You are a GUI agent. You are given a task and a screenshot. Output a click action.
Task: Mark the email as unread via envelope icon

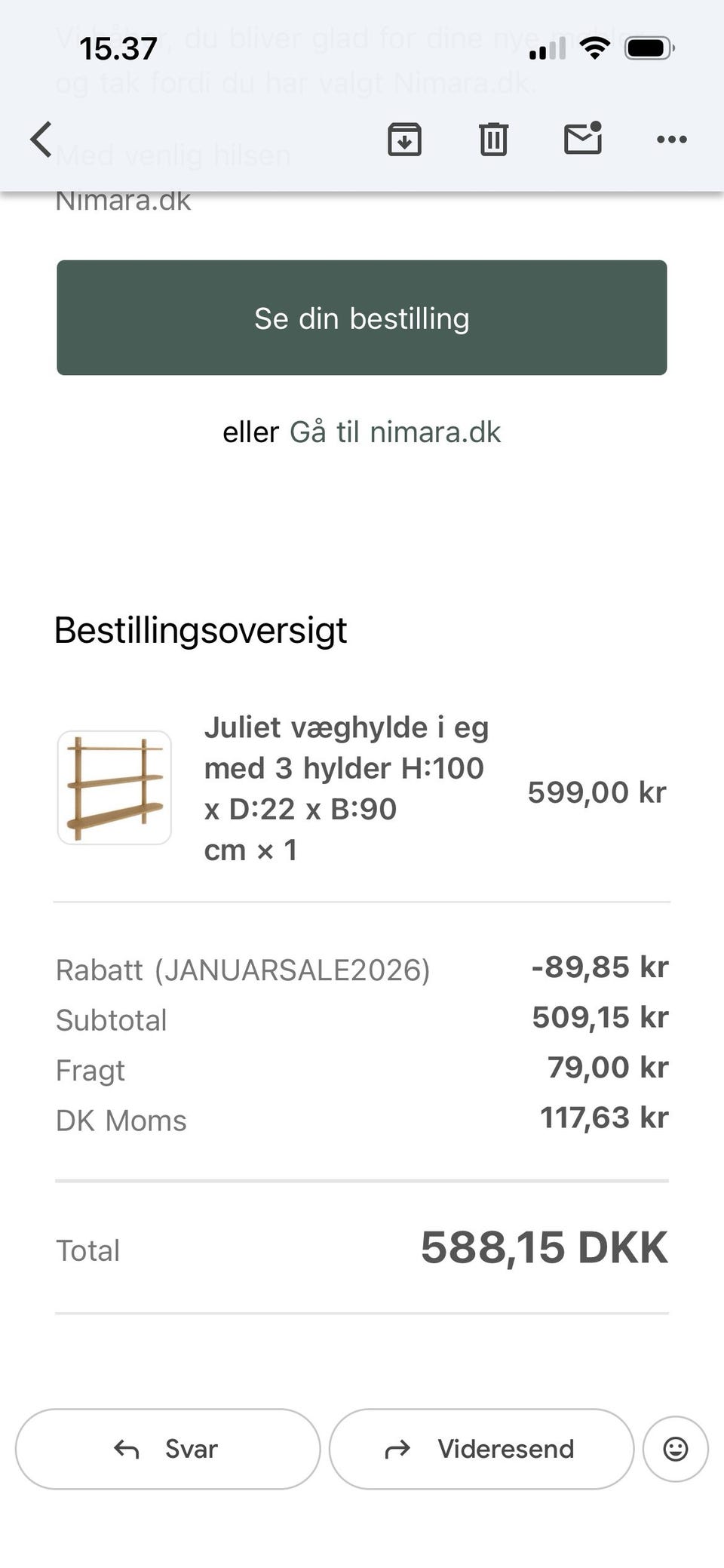pos(582,139)
